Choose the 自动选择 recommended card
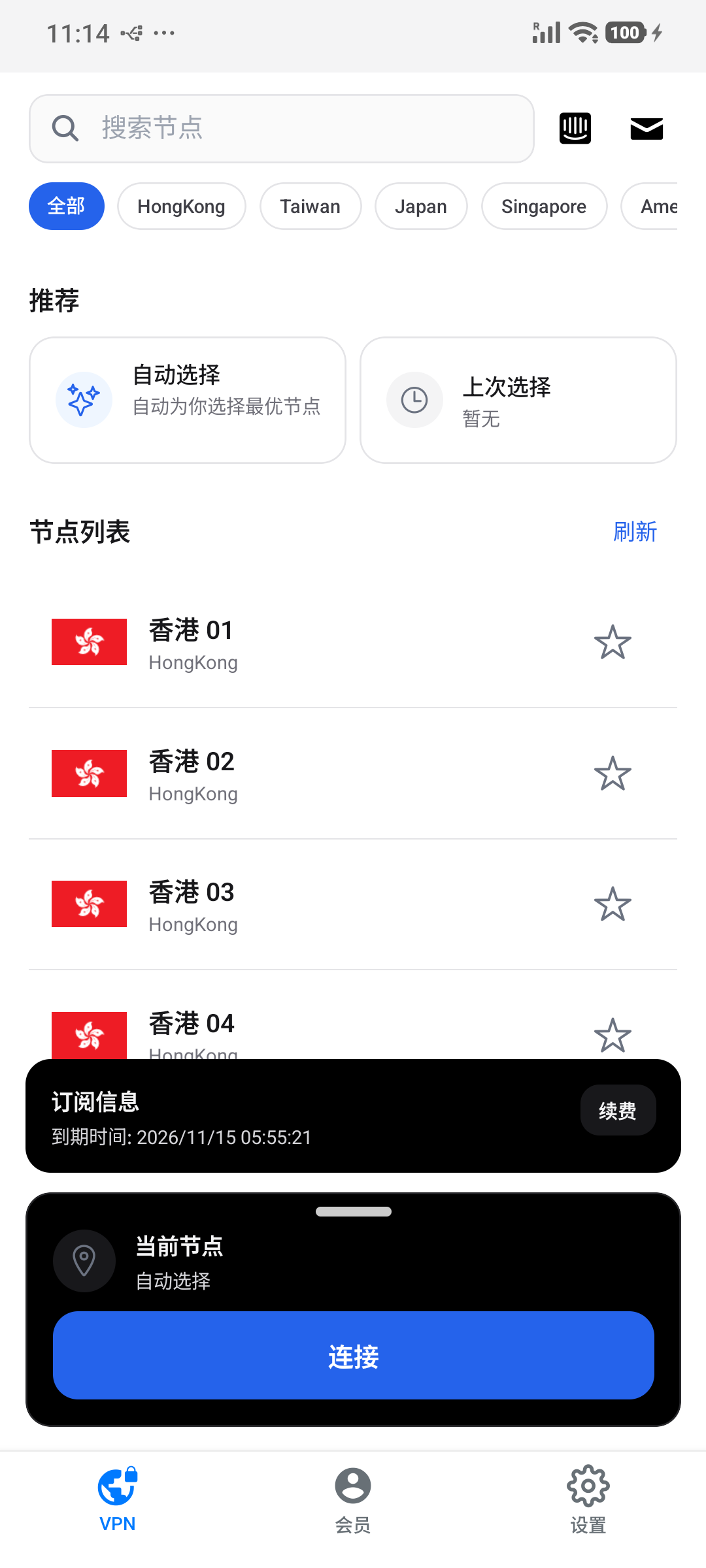The image size is (706, 1568). click(x=187, y=400)
